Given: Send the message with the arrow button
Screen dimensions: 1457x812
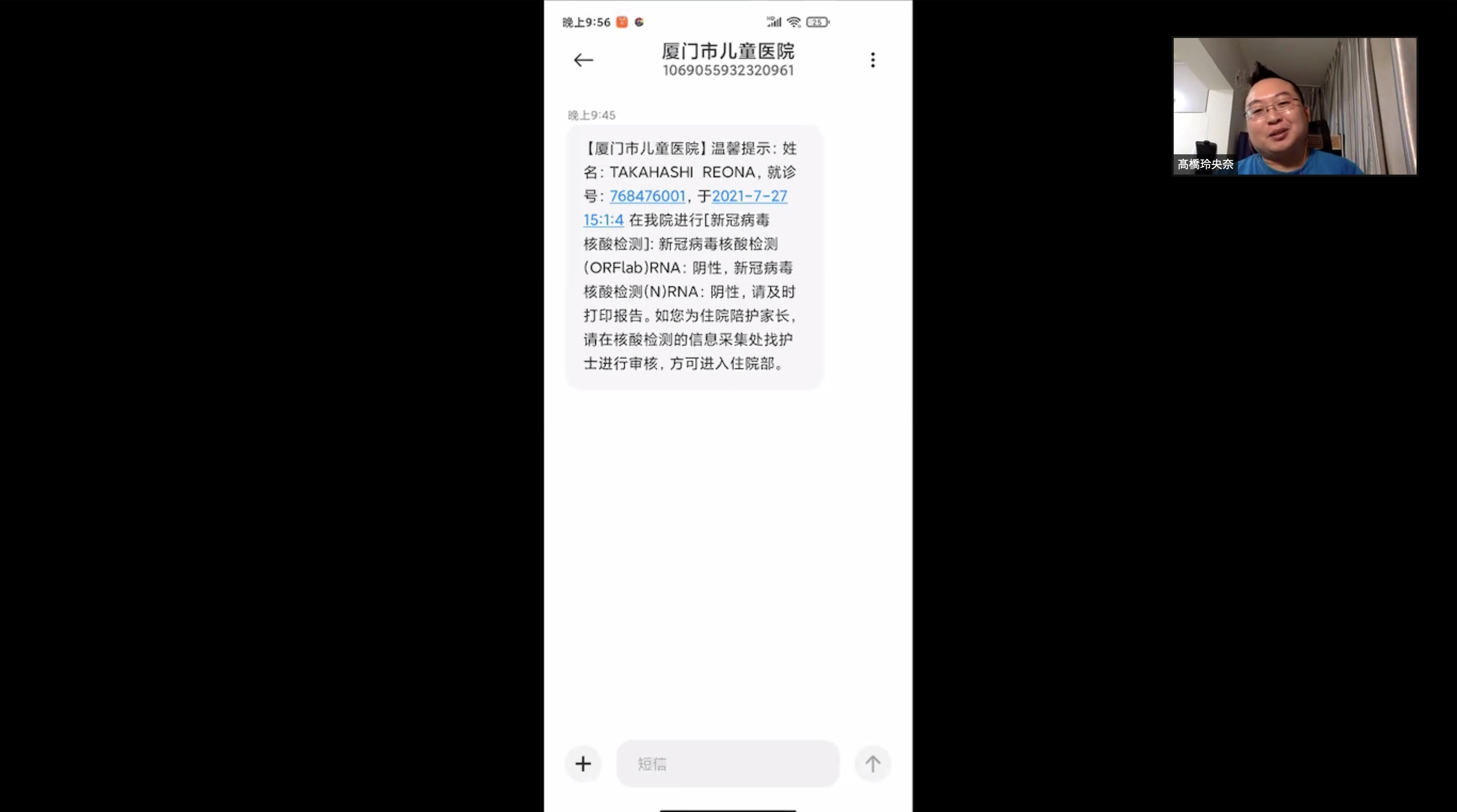Looking at the screenshot, I should point(873,764).
